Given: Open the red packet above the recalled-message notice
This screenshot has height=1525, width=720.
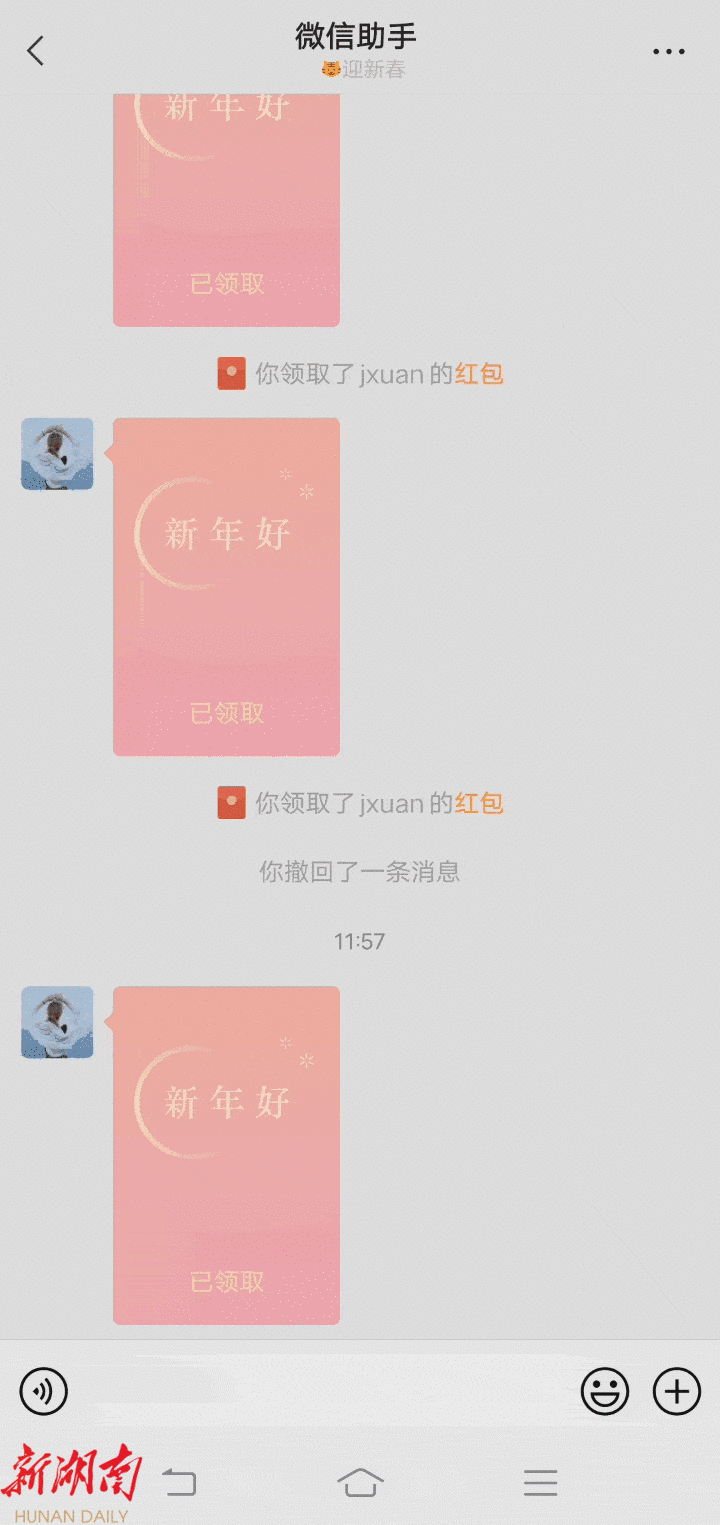Looking at the screenshot, I should 226,587.
